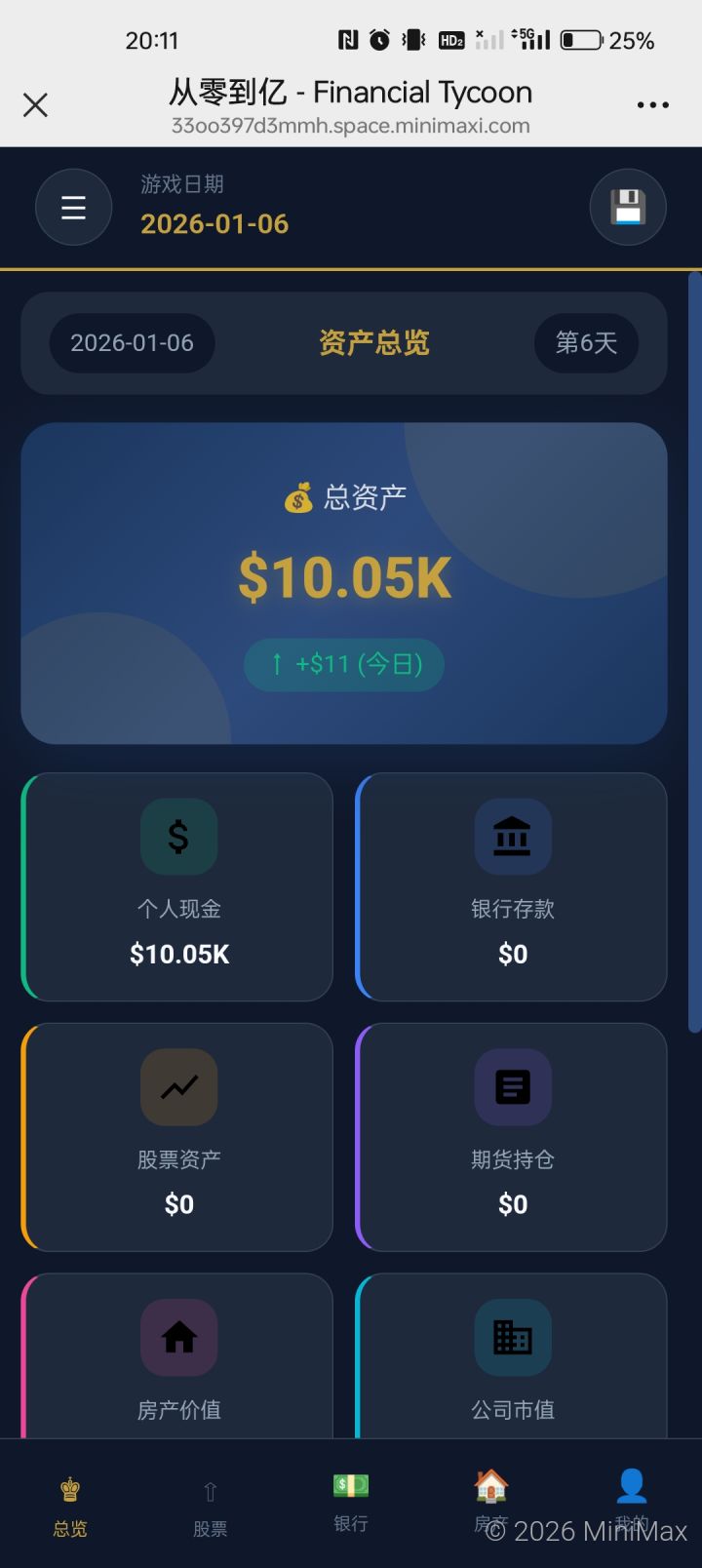Click the person icon for 我的
The width and height of the screenshot is (702, 1568).
pyautogui.click(x=631, y=1486)
